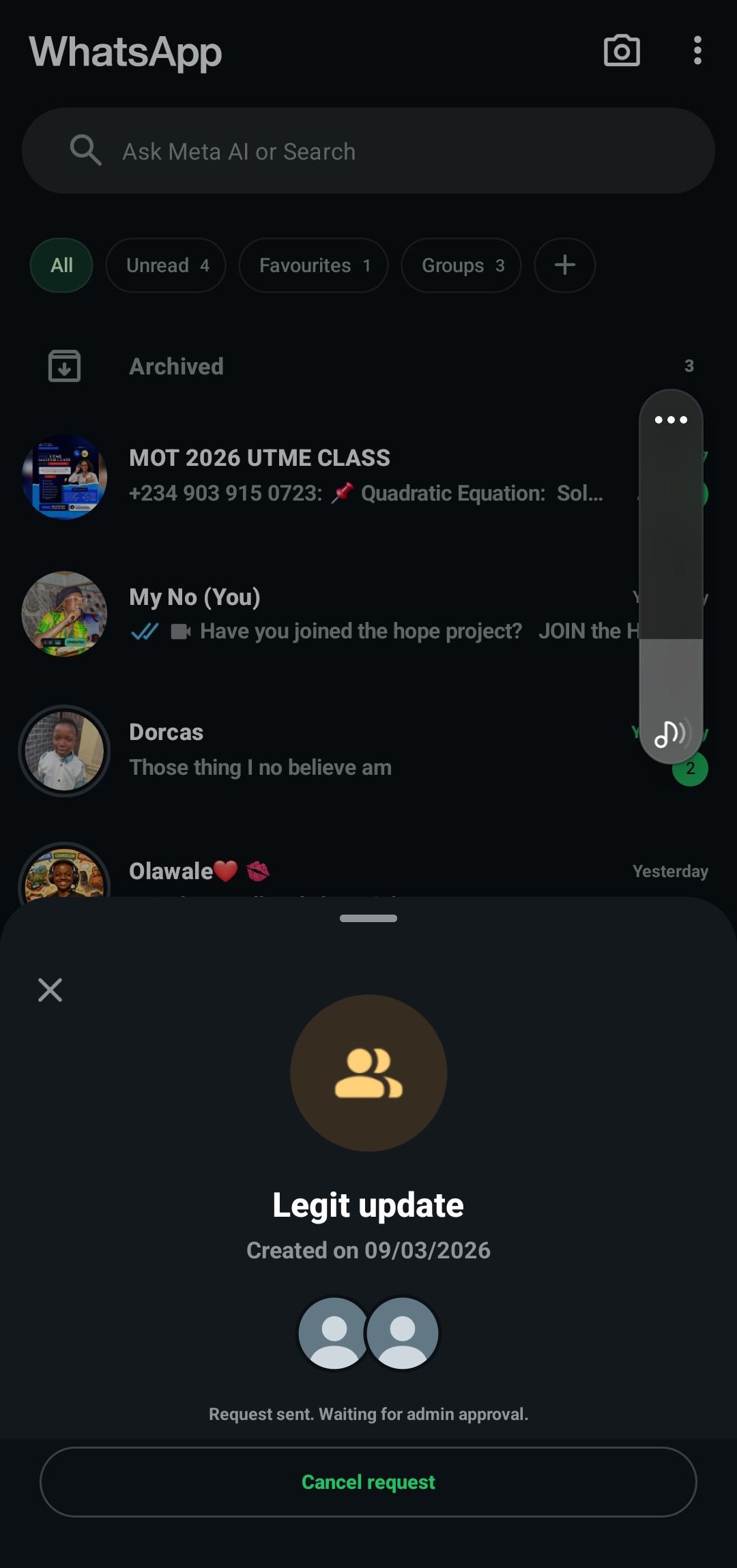Switch to the Groups filter
The width and height of the screenshot is (737, 1568).
pos(461,265)
